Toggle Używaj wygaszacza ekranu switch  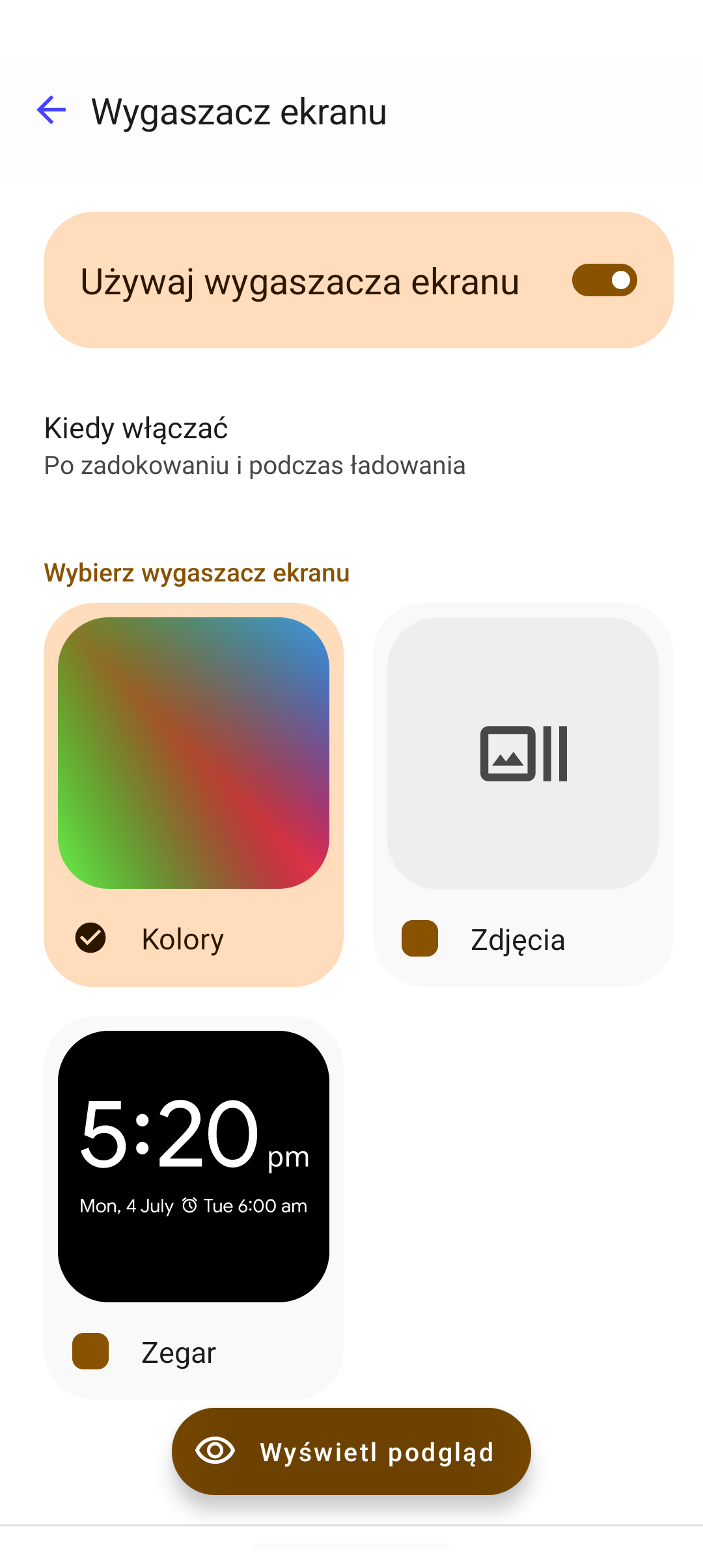[x=604, y=280]
